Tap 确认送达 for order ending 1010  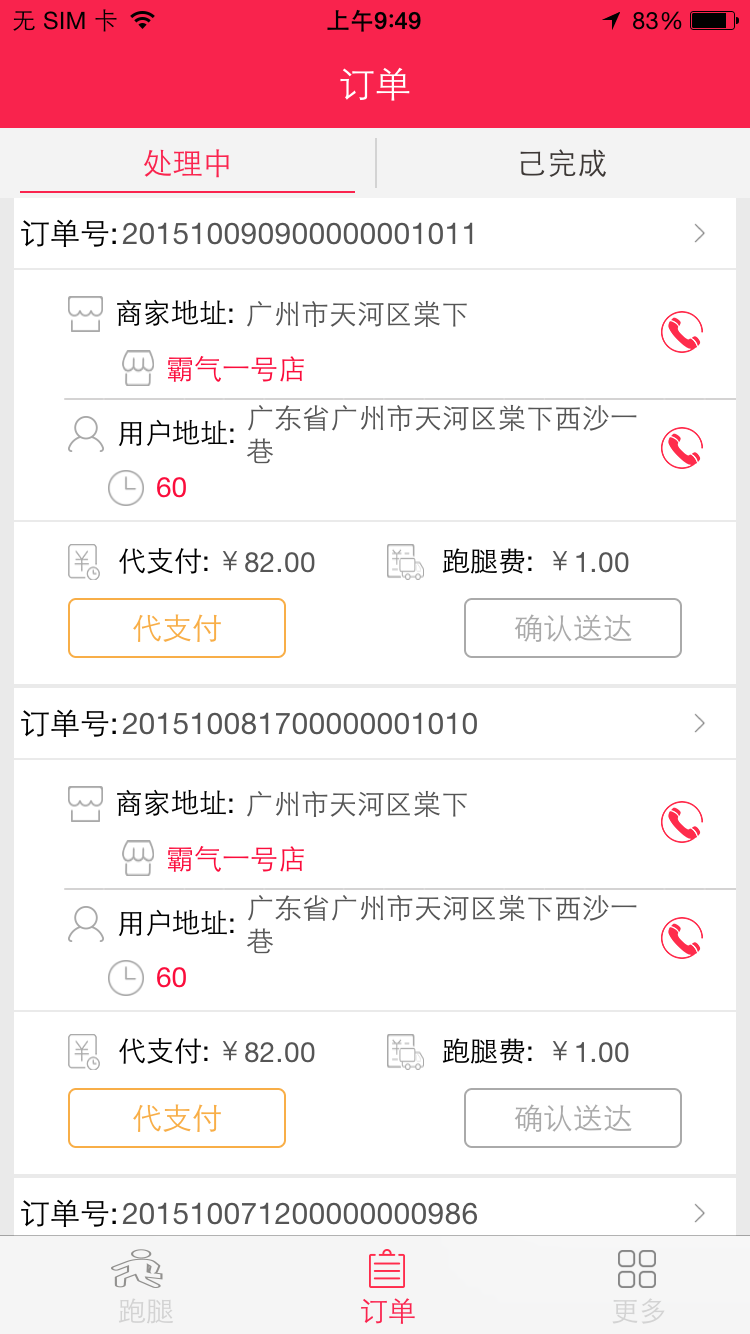click(573, 1118)
